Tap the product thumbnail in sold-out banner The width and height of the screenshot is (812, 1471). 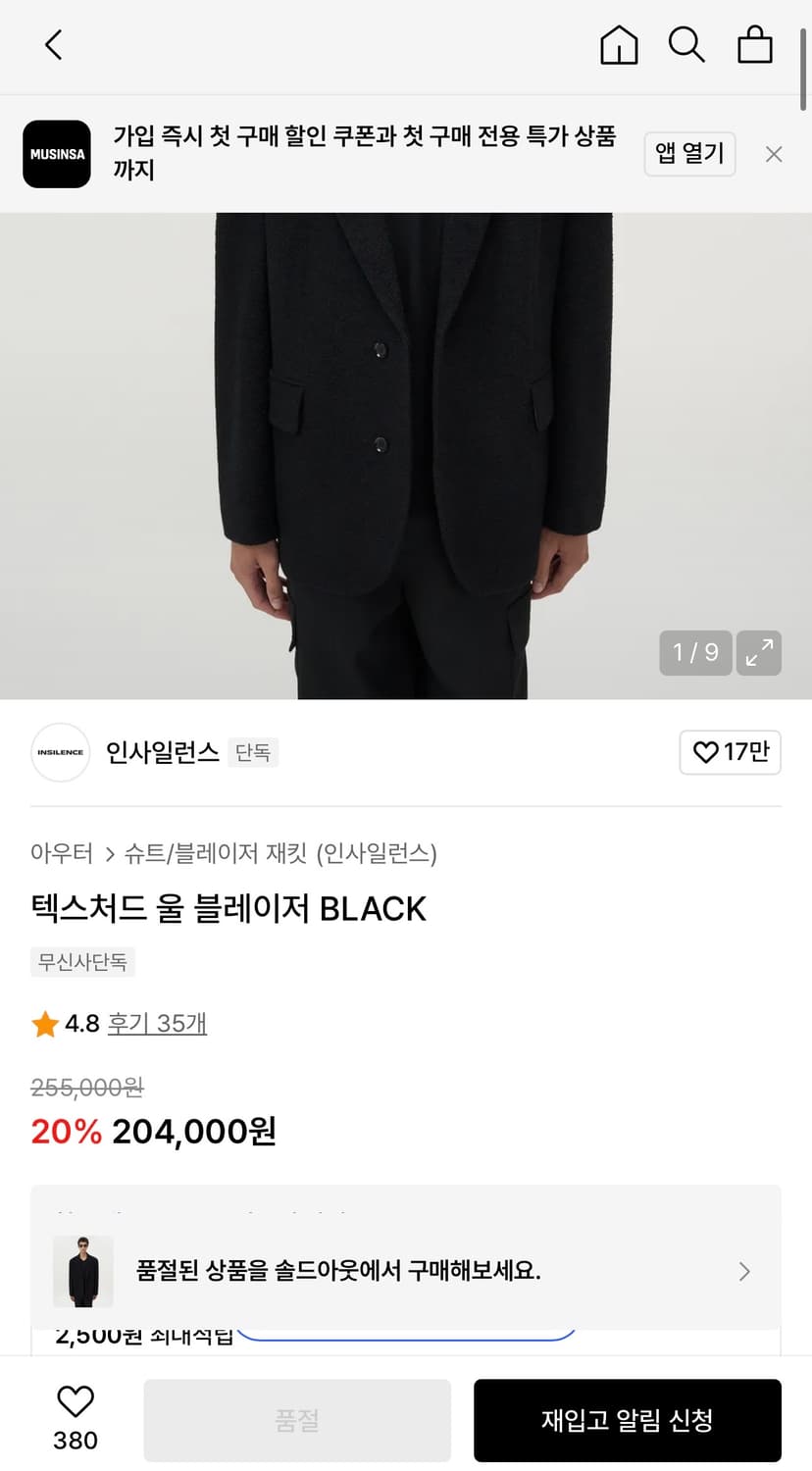[x=83, y=1270]
